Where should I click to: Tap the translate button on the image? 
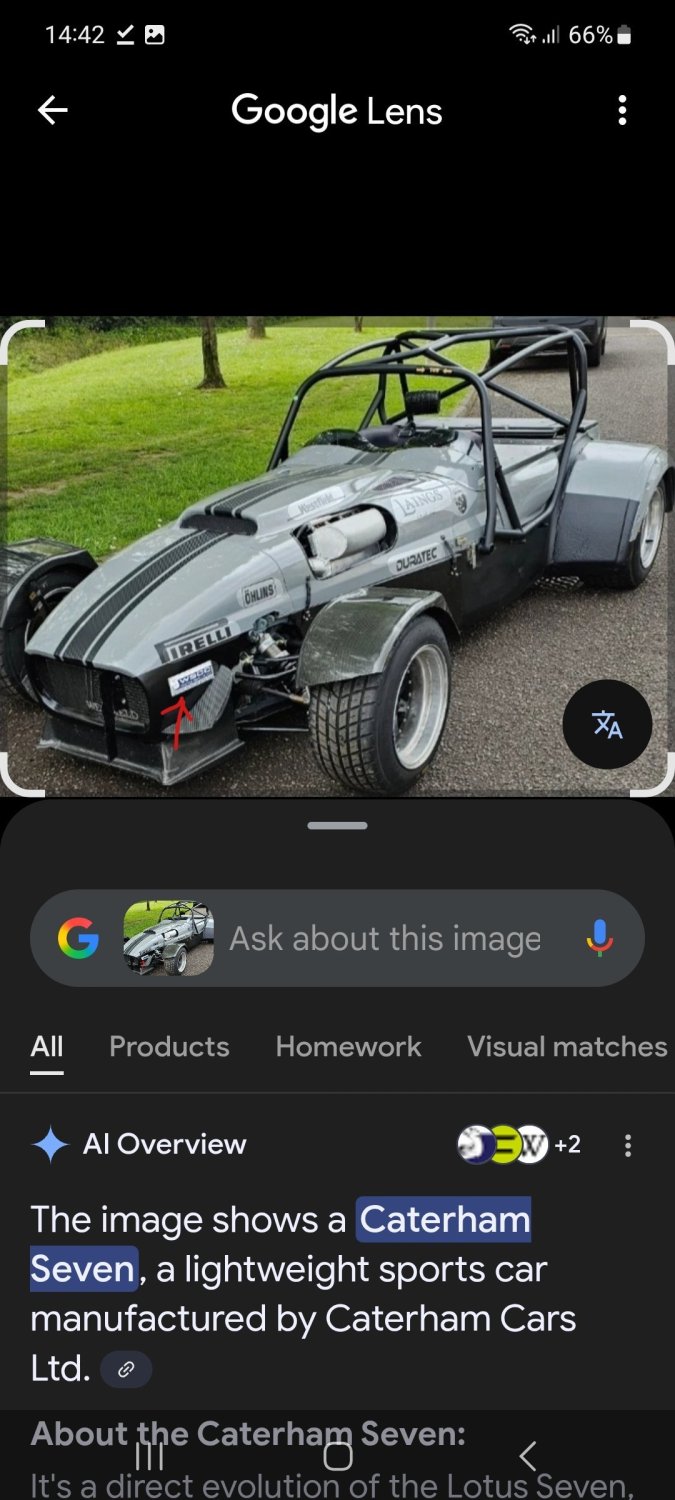608,725
